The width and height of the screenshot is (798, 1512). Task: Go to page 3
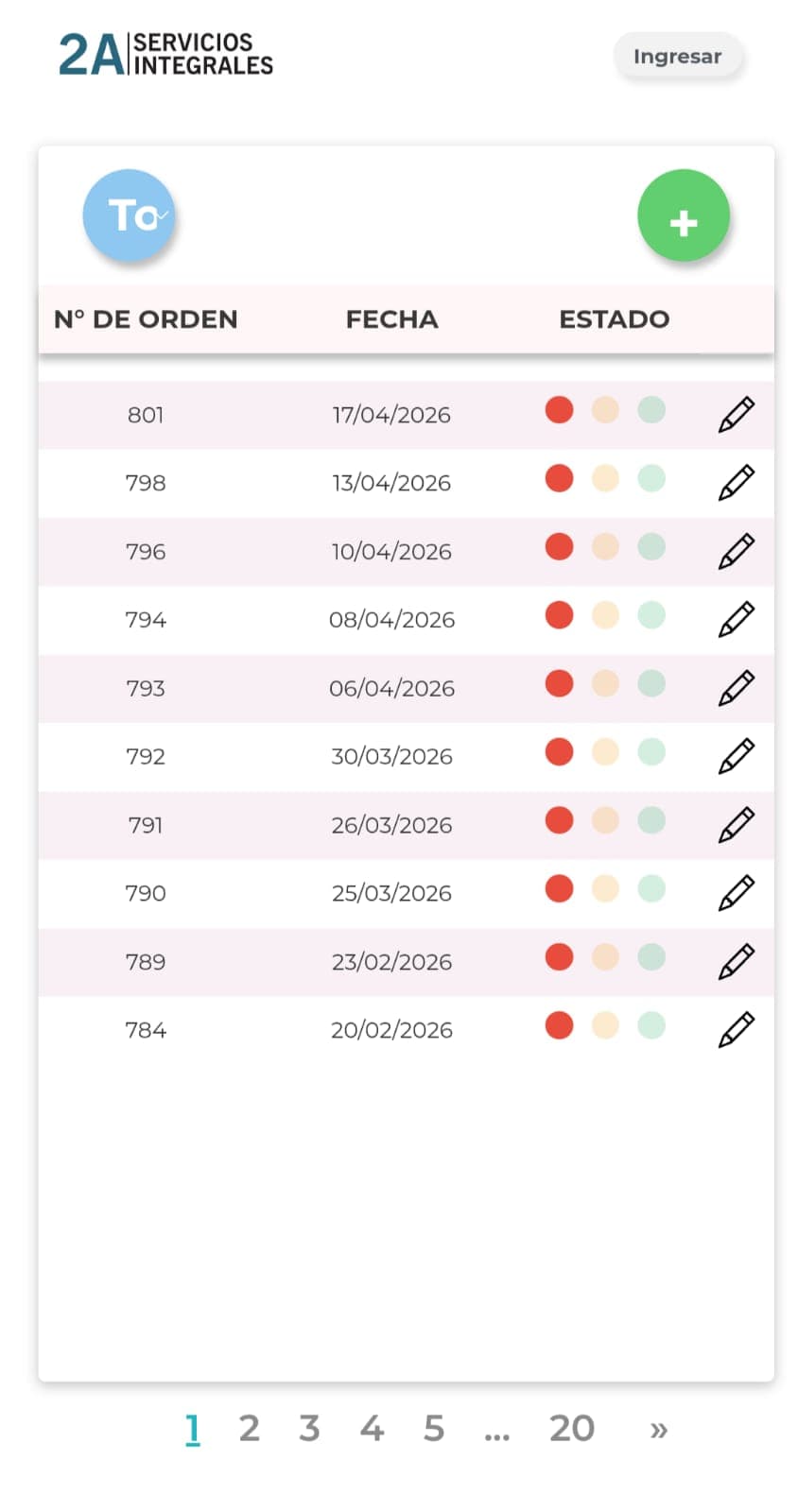pos(309,1429)
